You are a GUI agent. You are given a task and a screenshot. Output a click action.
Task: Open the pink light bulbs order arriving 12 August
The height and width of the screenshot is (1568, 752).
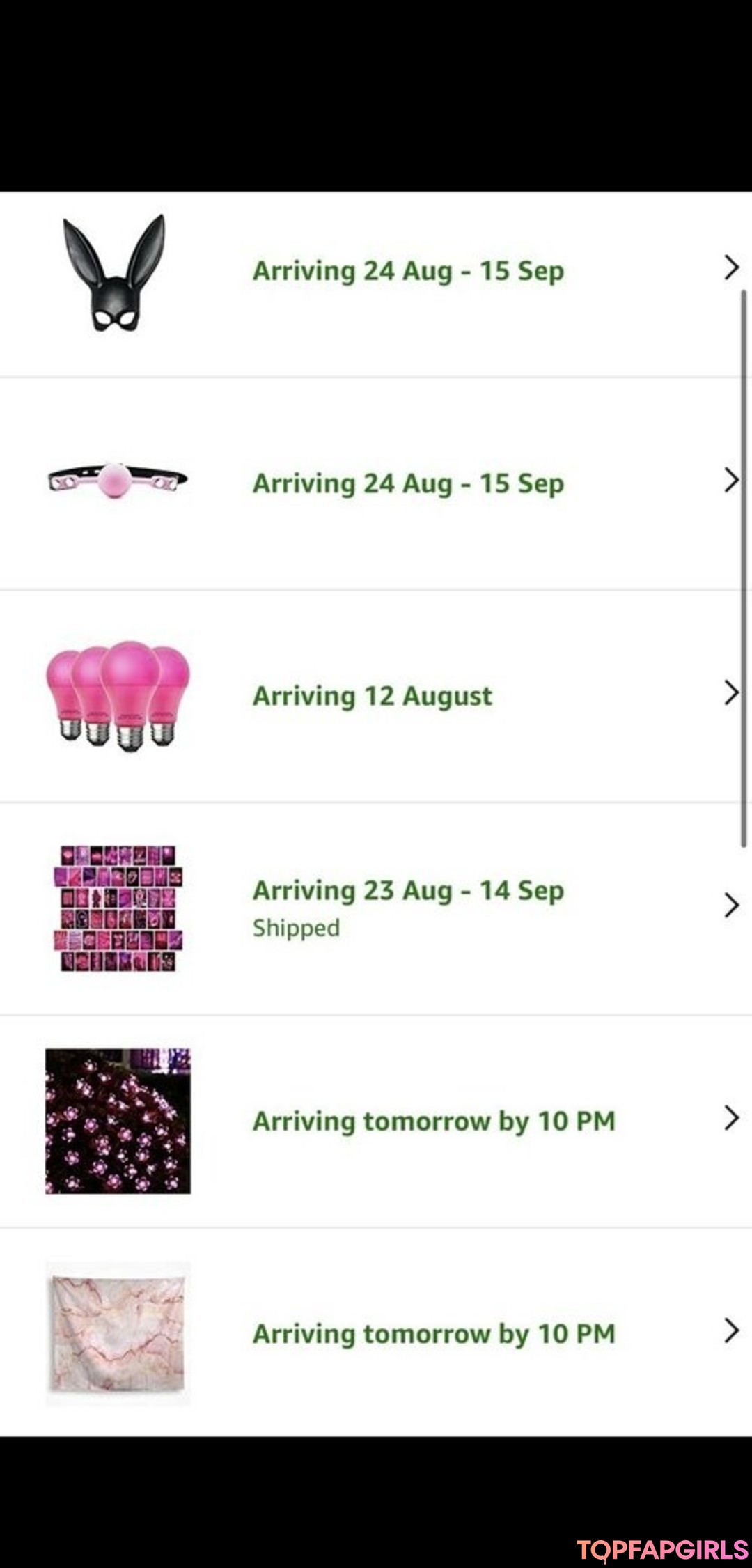373,696
